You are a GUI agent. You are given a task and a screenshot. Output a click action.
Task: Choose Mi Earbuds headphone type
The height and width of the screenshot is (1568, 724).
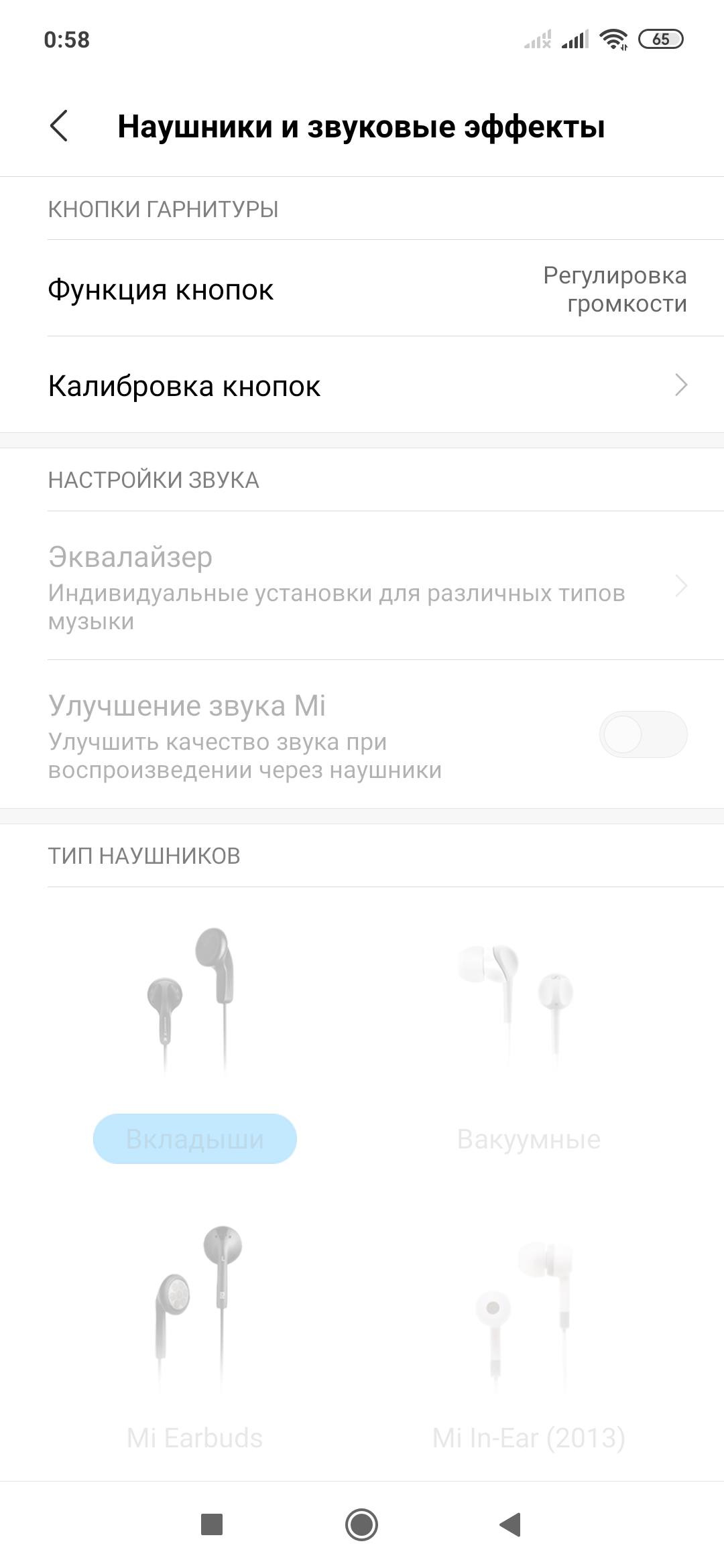tap(194, 1438)
